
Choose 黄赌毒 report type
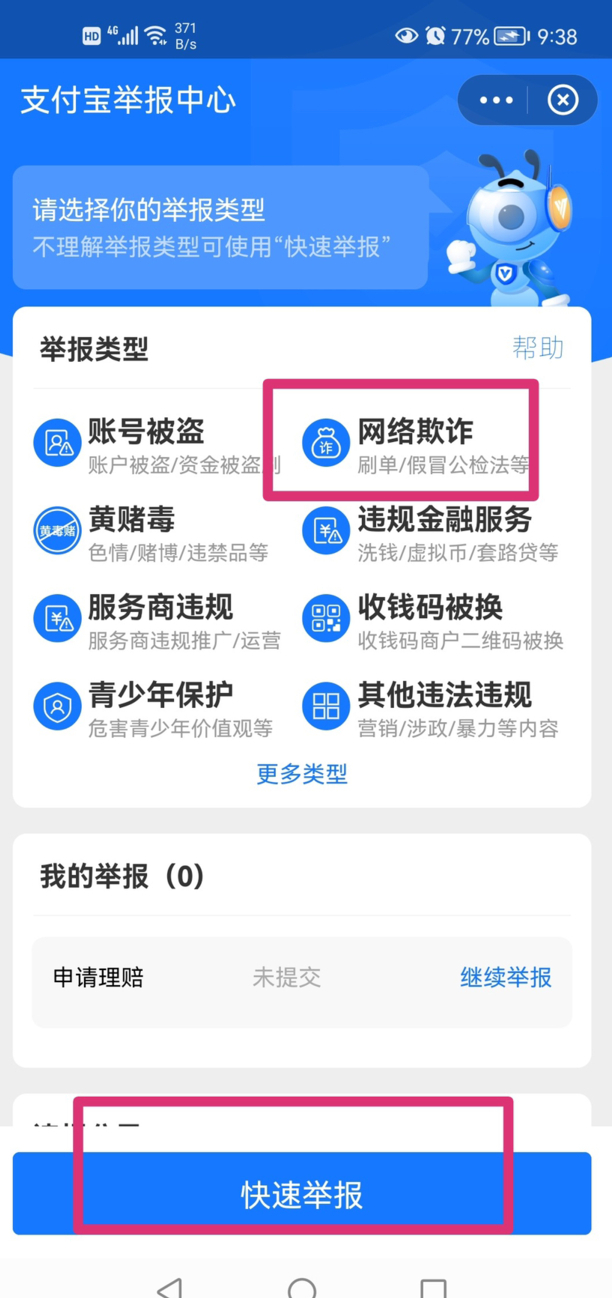click(x=158, y=531)
